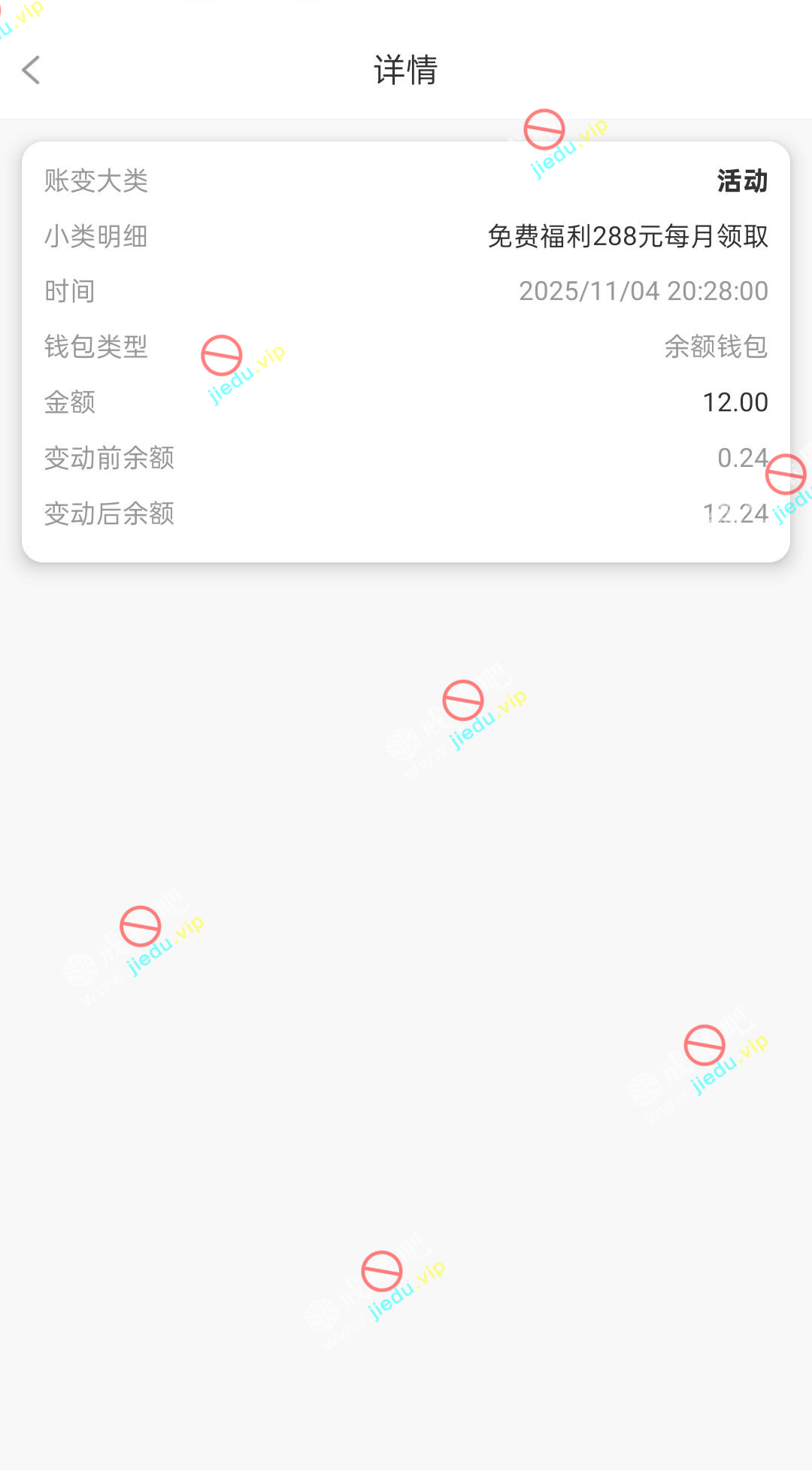
Task: Go back from the 详情 page
Action: click(x=31, y=70)
